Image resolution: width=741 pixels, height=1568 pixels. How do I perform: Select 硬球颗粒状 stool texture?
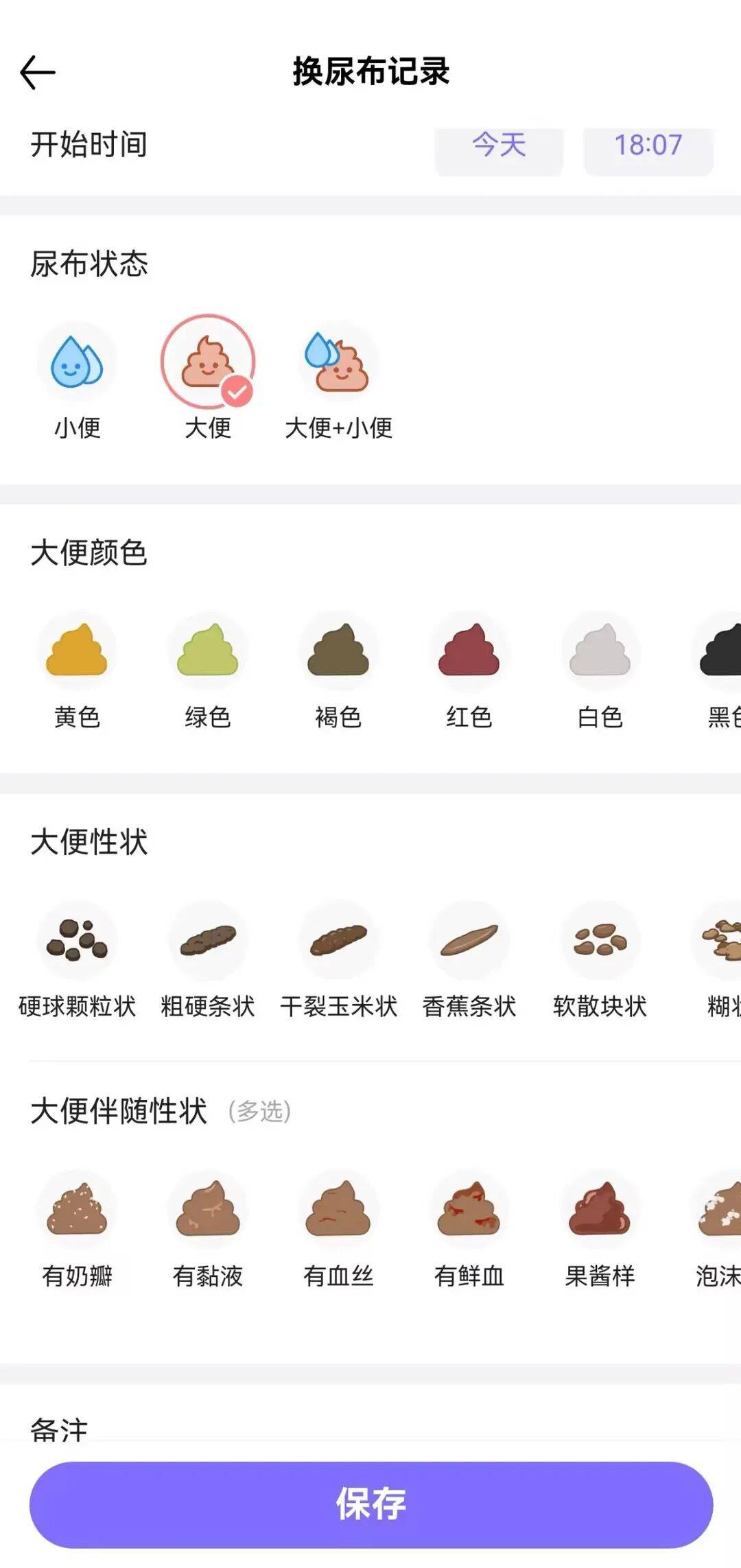[77, 940]
